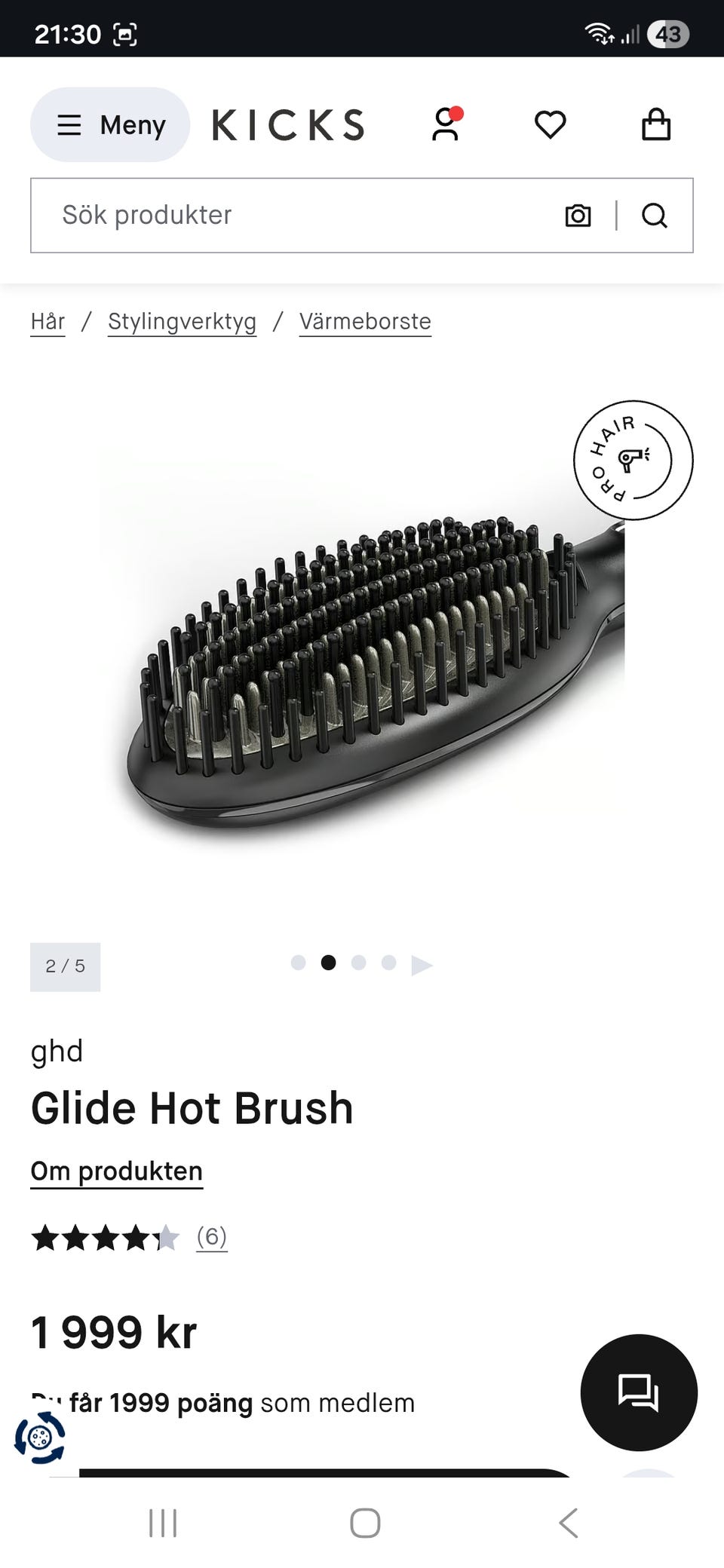Viewport: 724px width, 1568px height.
Task: Search by photo with camera icon
Action: [578, 216]
